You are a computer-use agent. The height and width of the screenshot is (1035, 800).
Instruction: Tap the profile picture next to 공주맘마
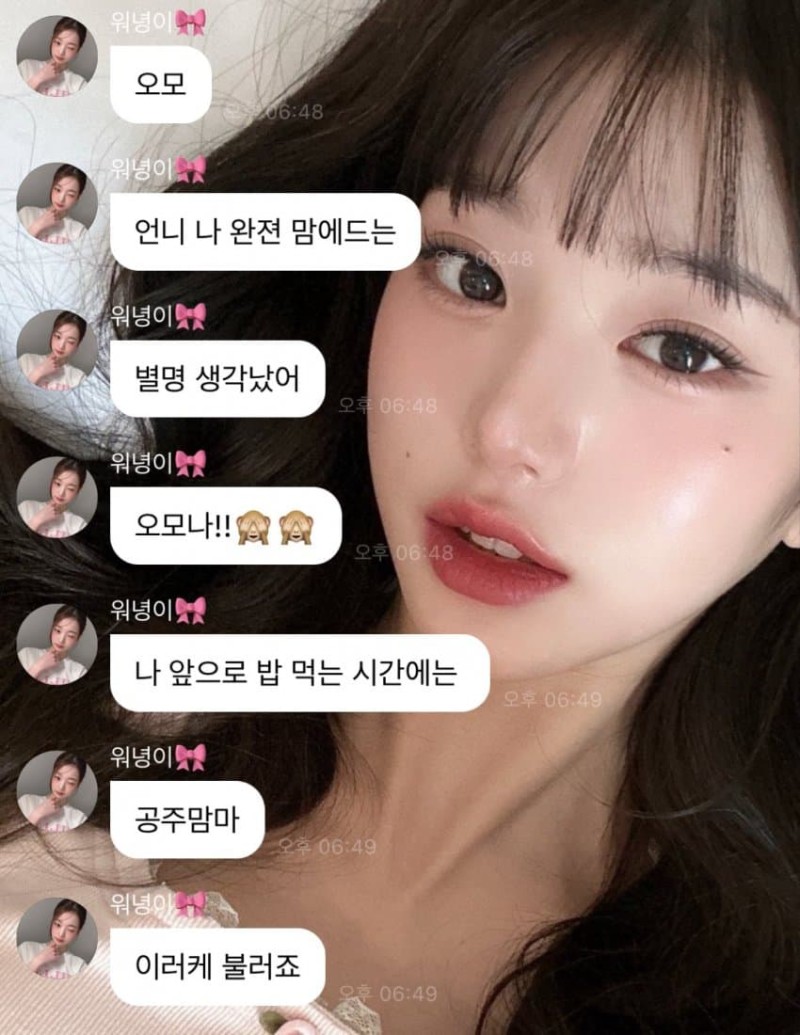(57, 791)
